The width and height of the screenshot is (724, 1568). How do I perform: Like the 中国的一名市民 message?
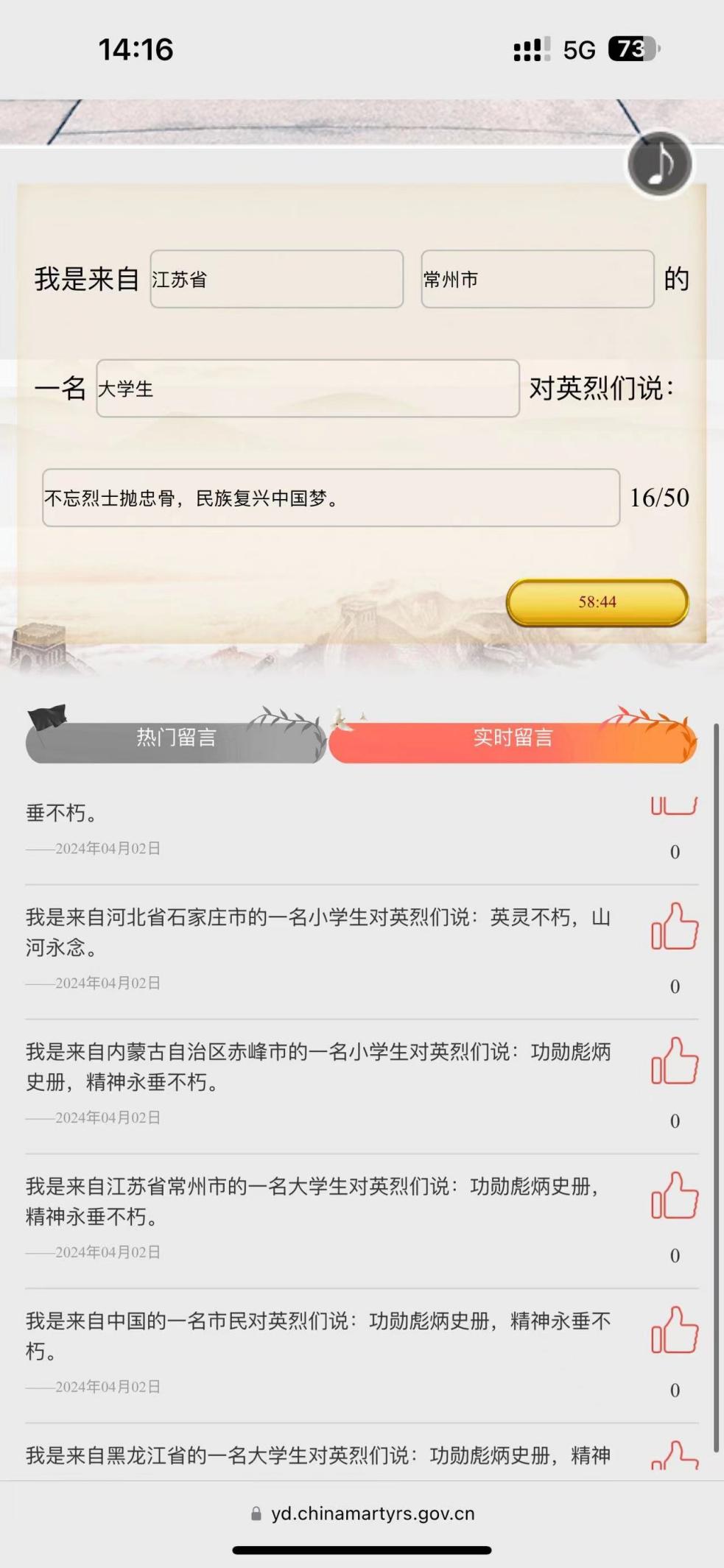click(674, 1332)
